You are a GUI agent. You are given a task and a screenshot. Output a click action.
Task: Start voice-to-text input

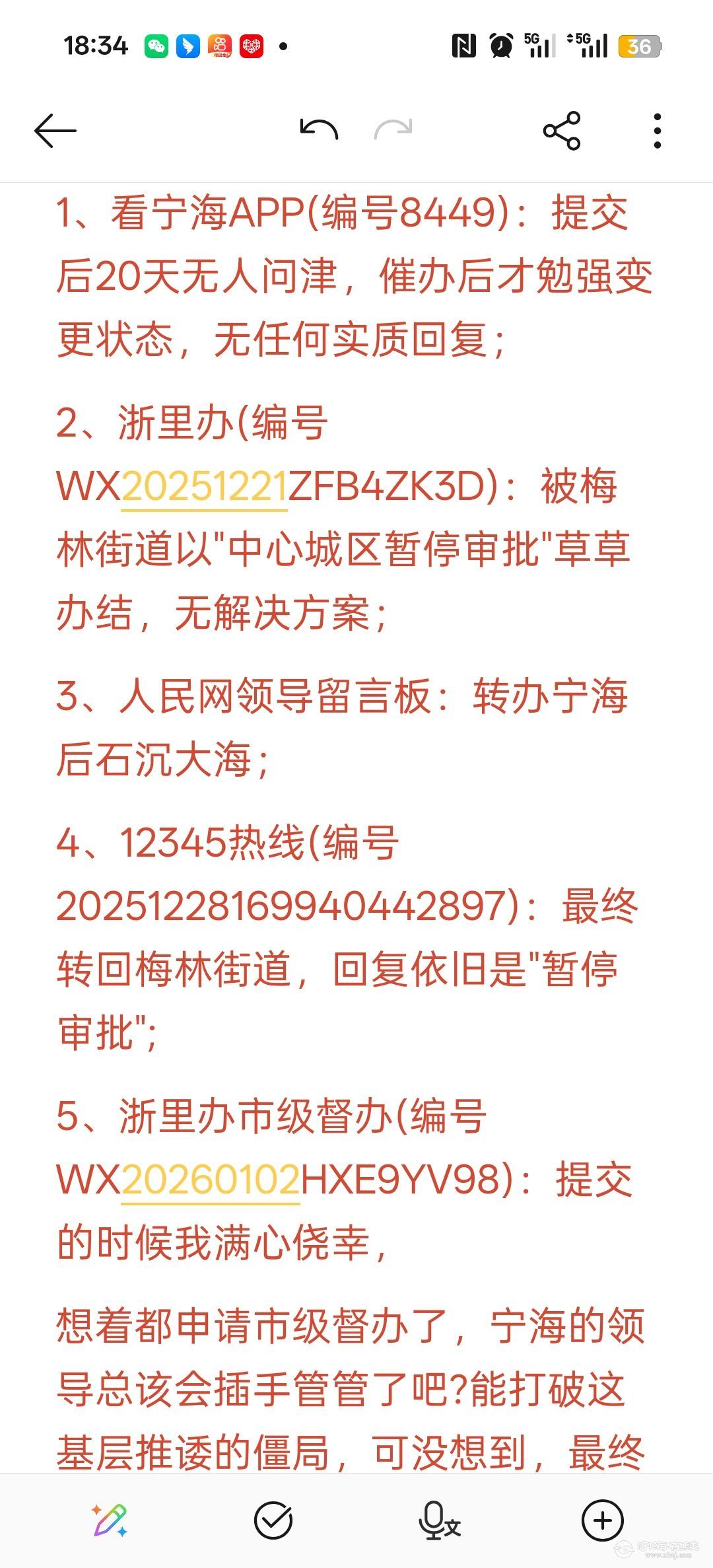tap(439, 1520)
